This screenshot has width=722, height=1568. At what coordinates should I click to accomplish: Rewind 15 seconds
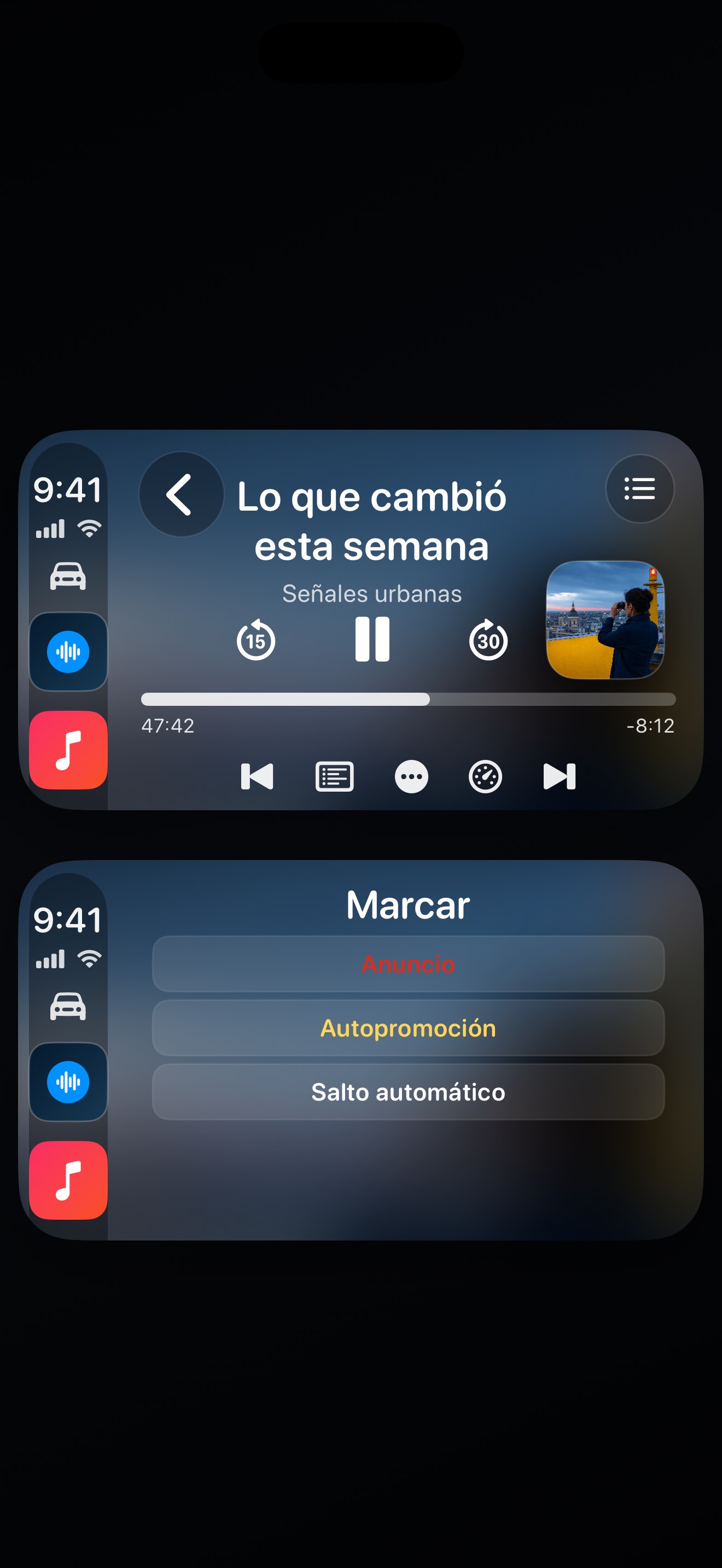tap(255, 640)
